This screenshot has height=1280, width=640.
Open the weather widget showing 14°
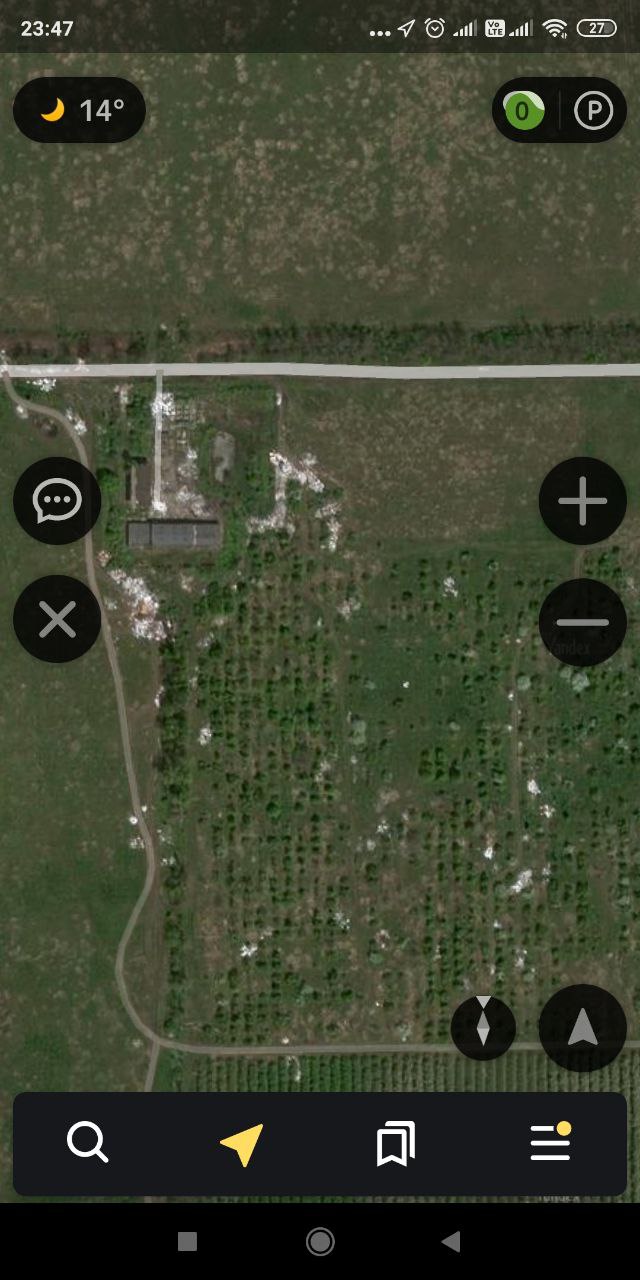pyautogui.click(x=79, y=110)
